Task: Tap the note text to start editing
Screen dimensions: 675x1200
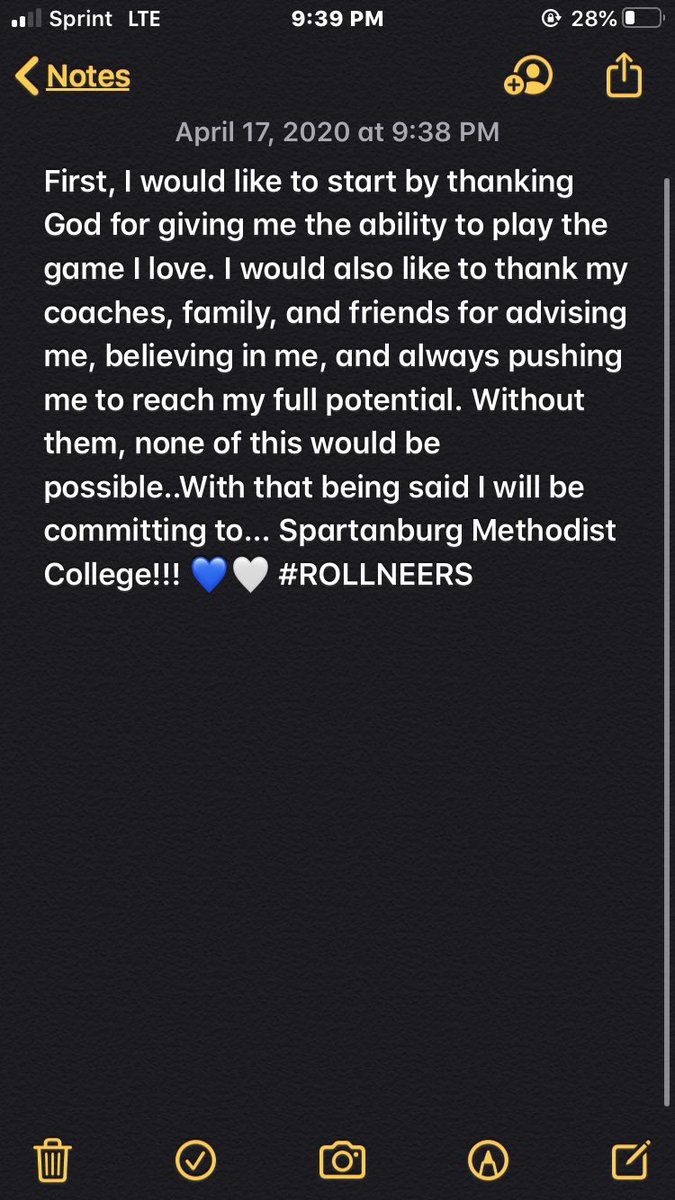Action: tap(335, 379)
